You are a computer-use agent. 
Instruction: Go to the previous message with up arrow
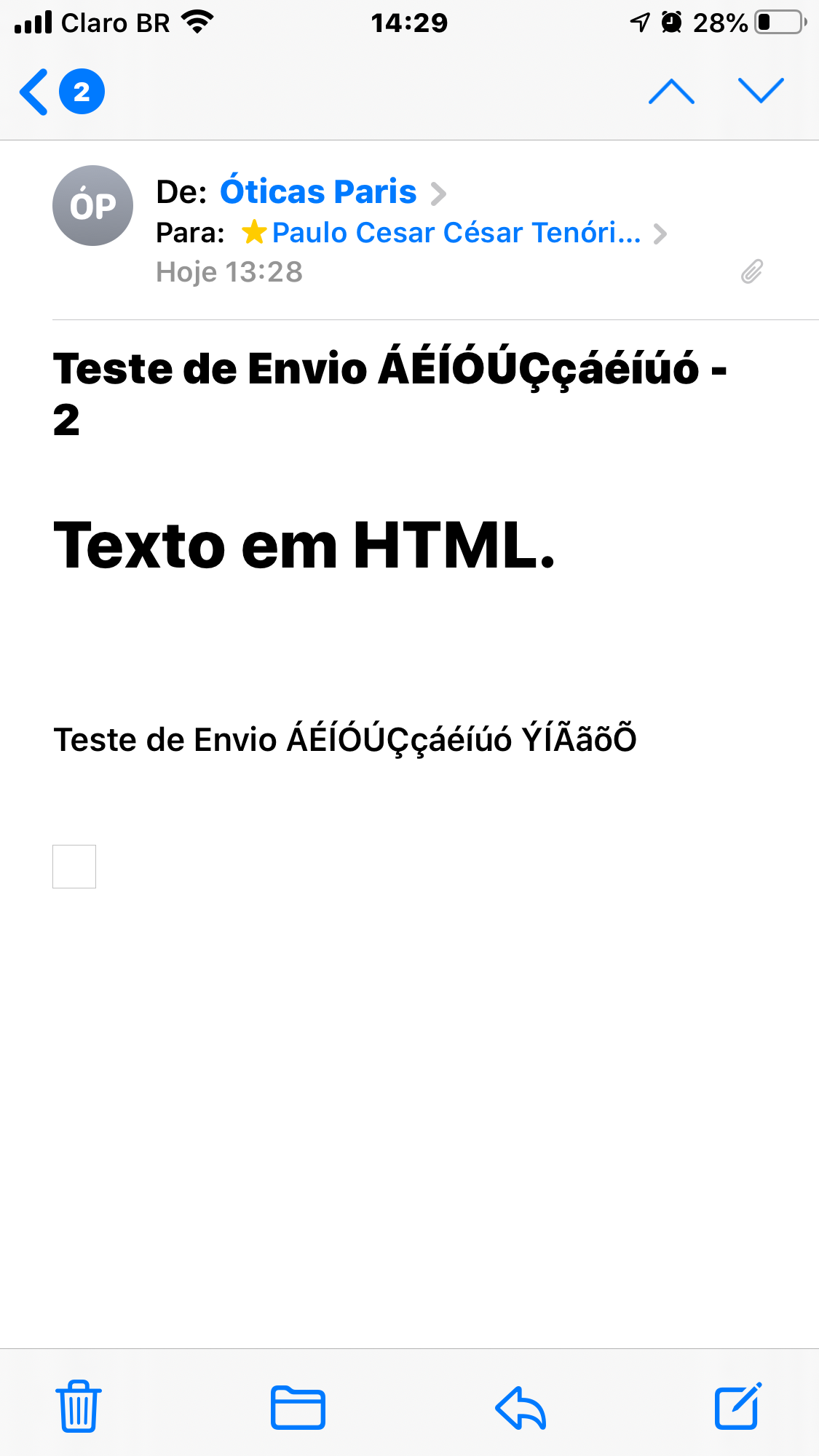click(671, 92)
